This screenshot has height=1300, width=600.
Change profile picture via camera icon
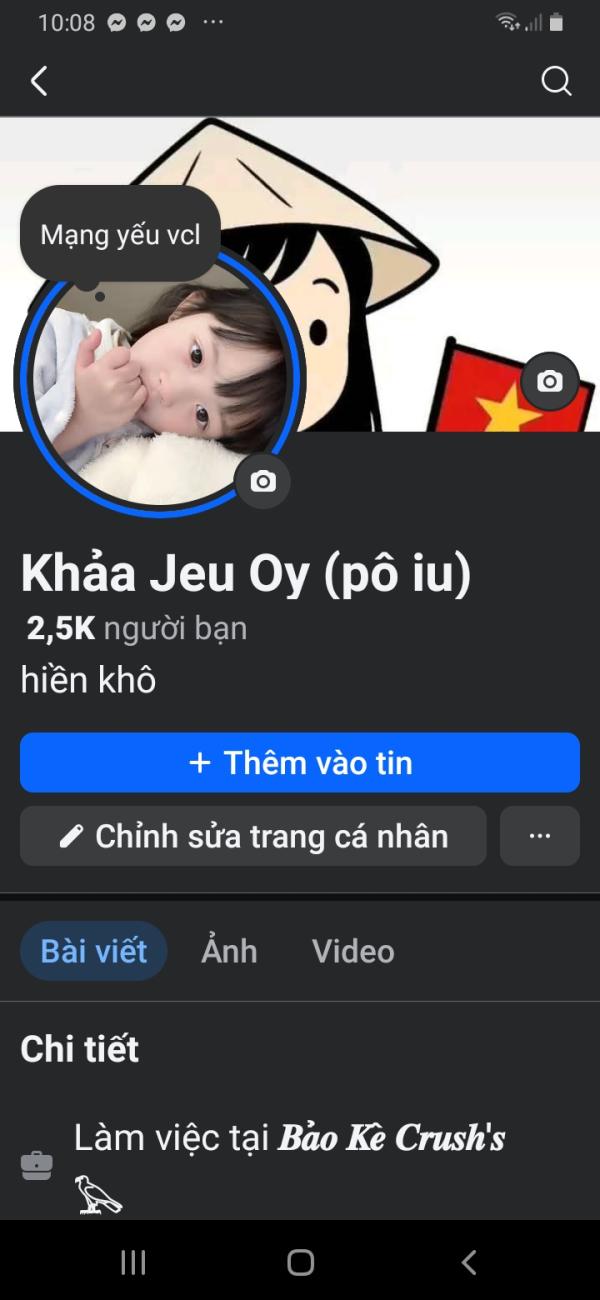[x=262, y=482]
